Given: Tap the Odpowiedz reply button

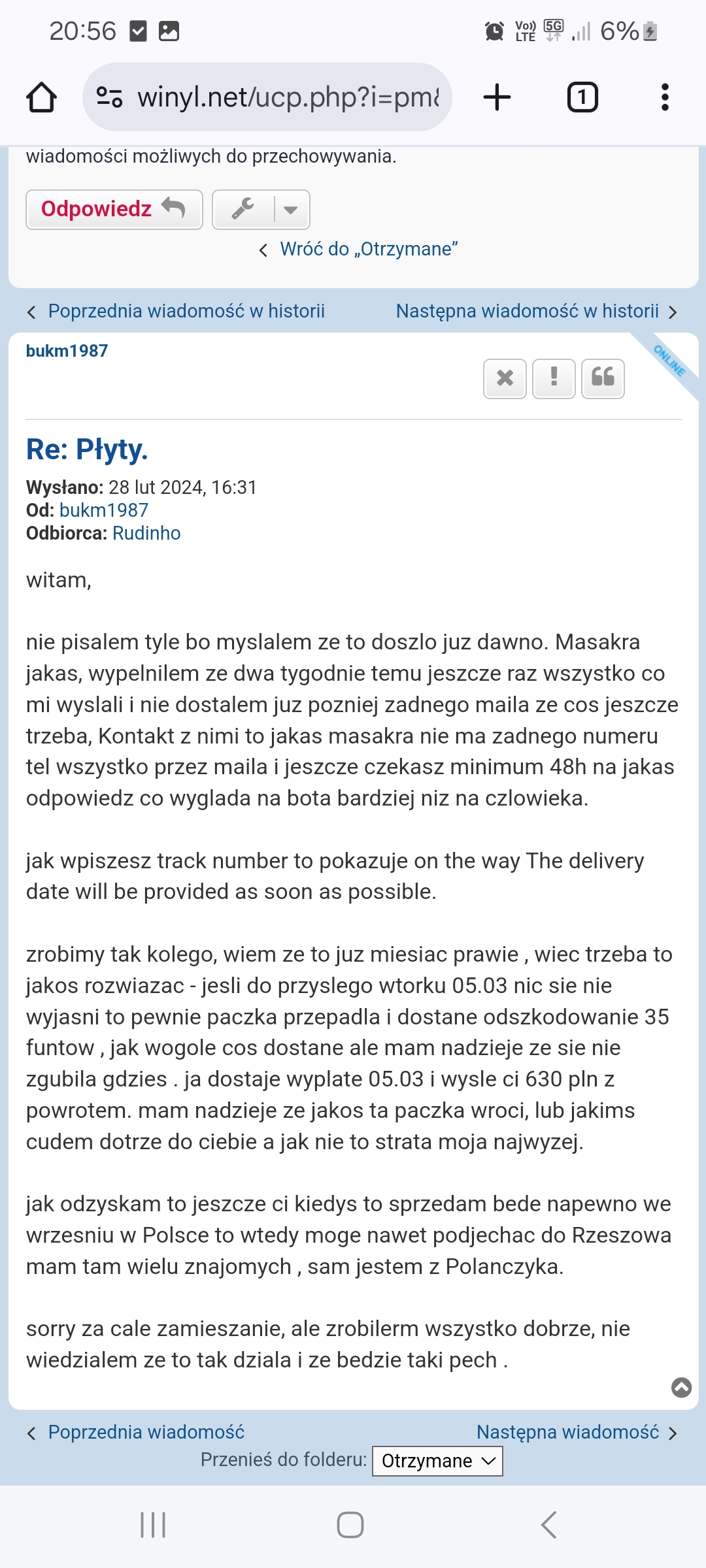Looking at the screenshot, I should pos(114,209).
